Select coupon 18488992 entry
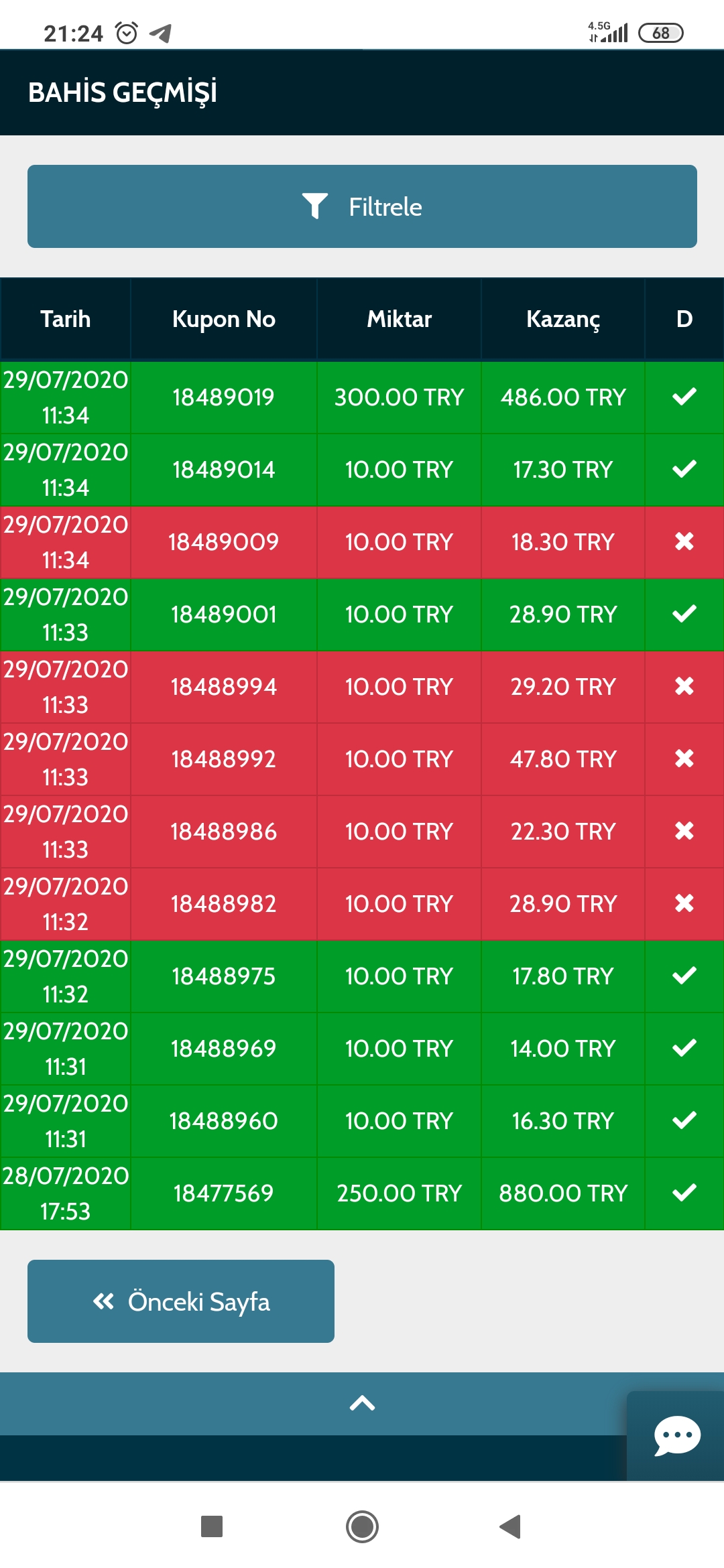The image size is (724, 1568). tap(362, 759)
